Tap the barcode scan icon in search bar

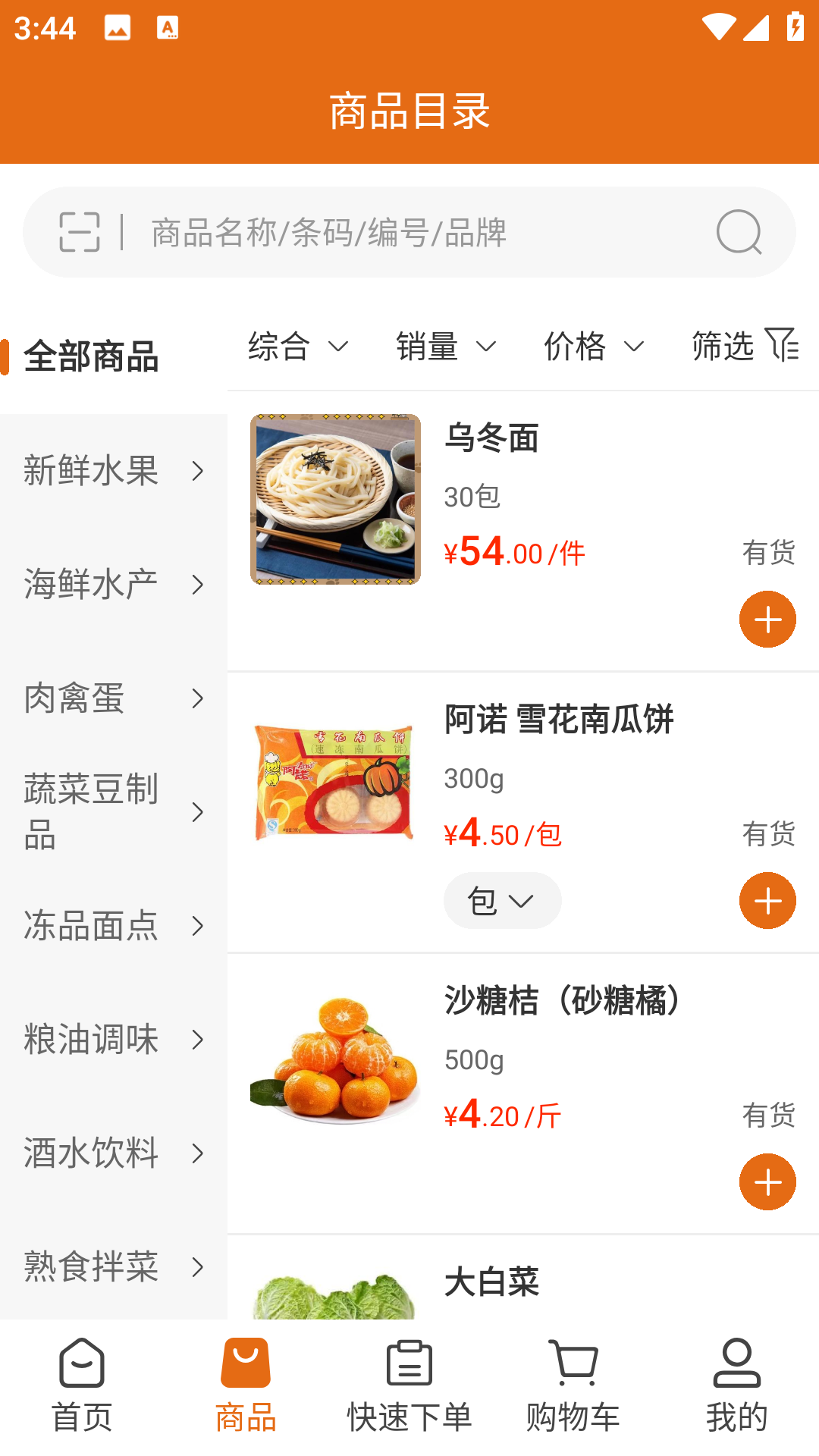pos(80,232)
